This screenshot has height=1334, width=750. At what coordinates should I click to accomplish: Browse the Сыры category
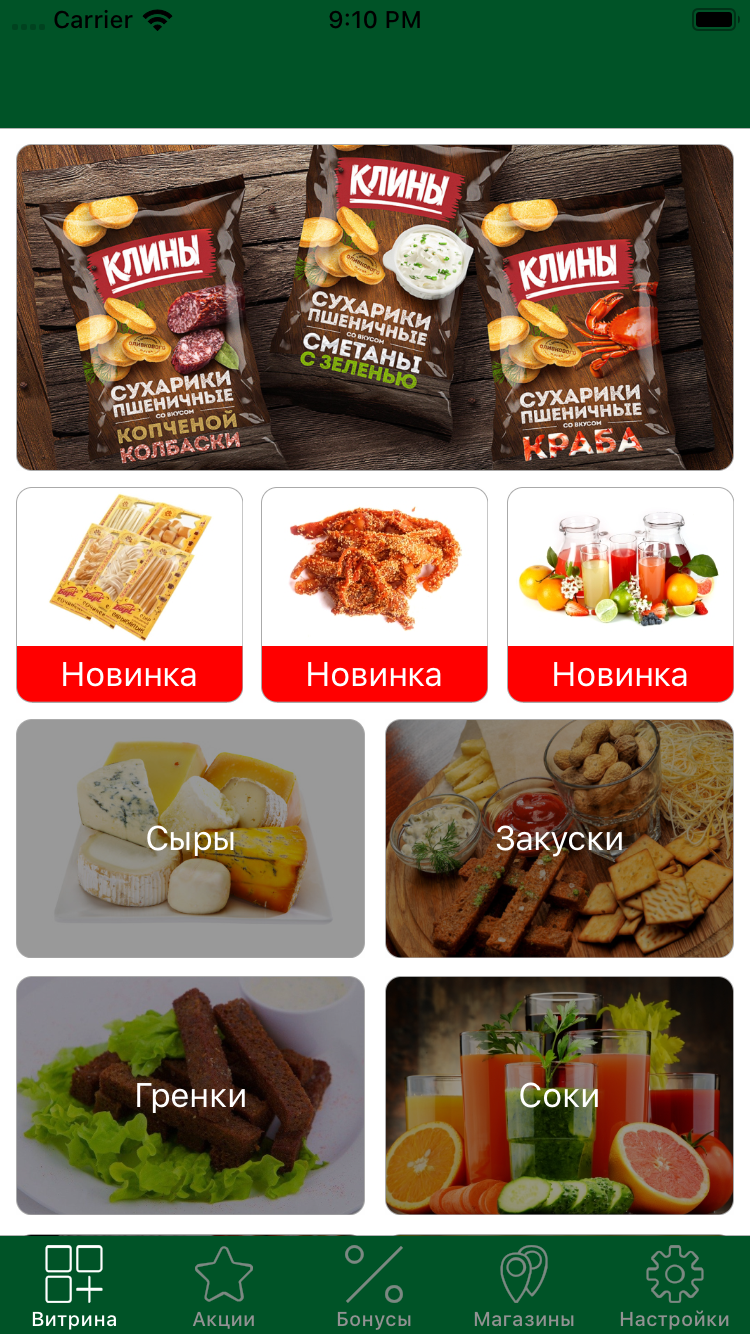pos(190,838)
